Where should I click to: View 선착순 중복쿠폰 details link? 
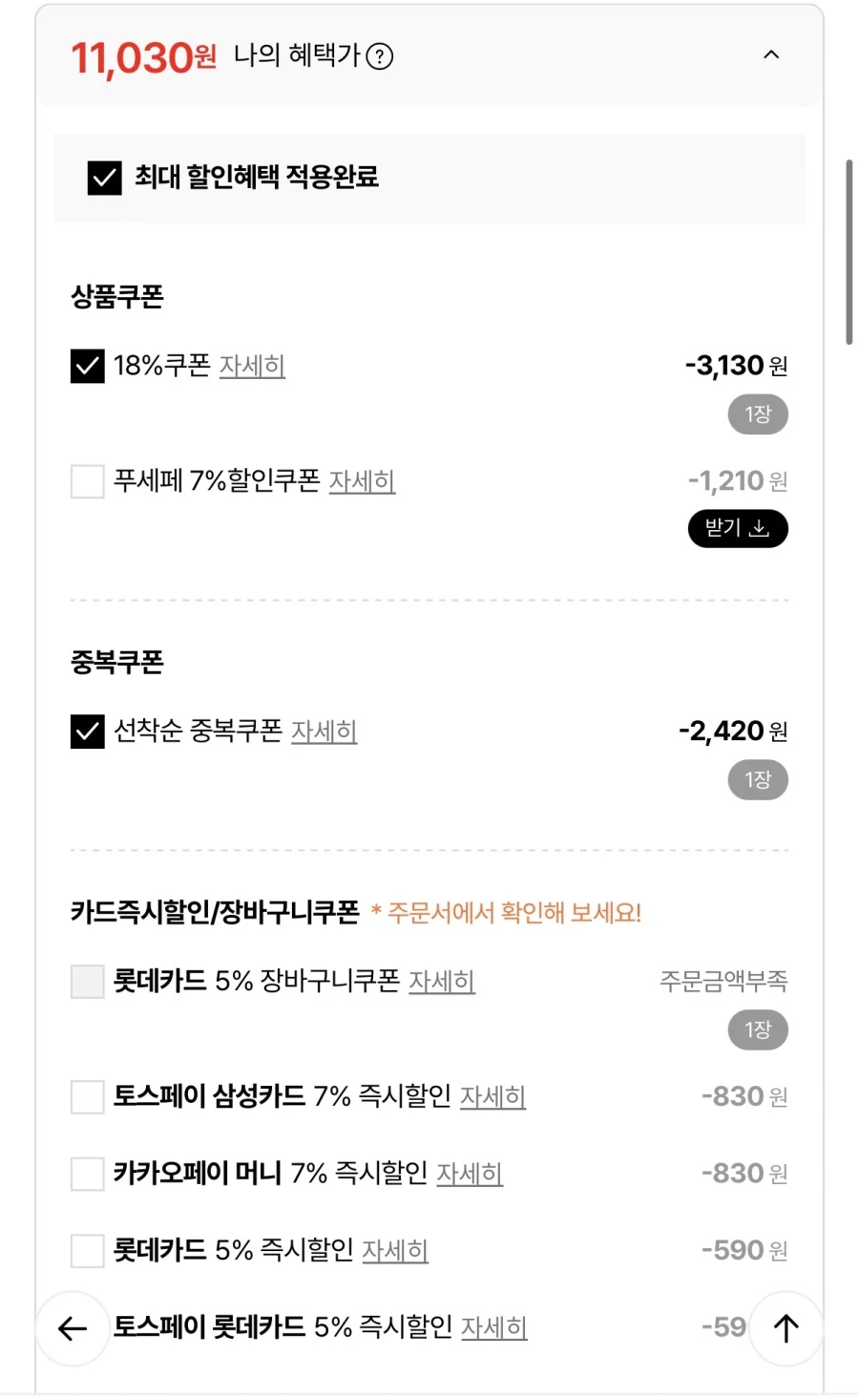[324, 732]
